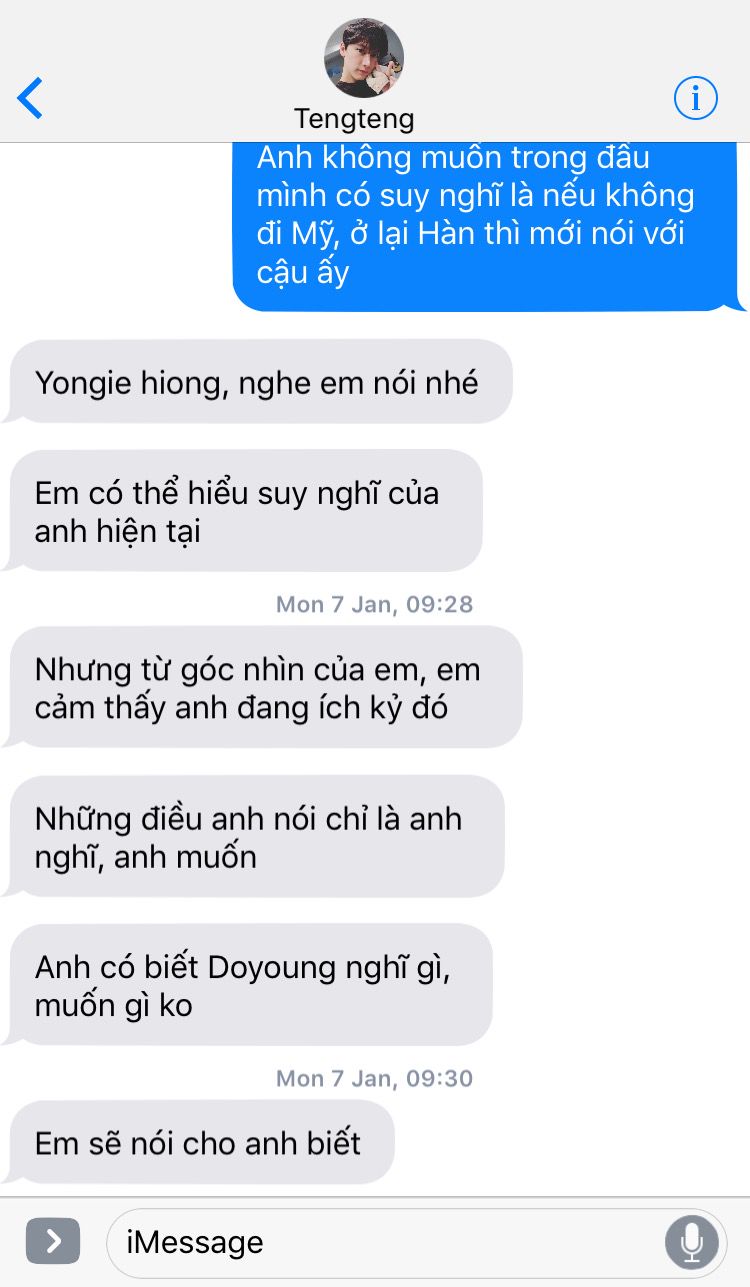Image resolution: width=750 pixels, height=1287 pixels.
Task: Open the conversation details info icon
Action: tap(696, 97)
